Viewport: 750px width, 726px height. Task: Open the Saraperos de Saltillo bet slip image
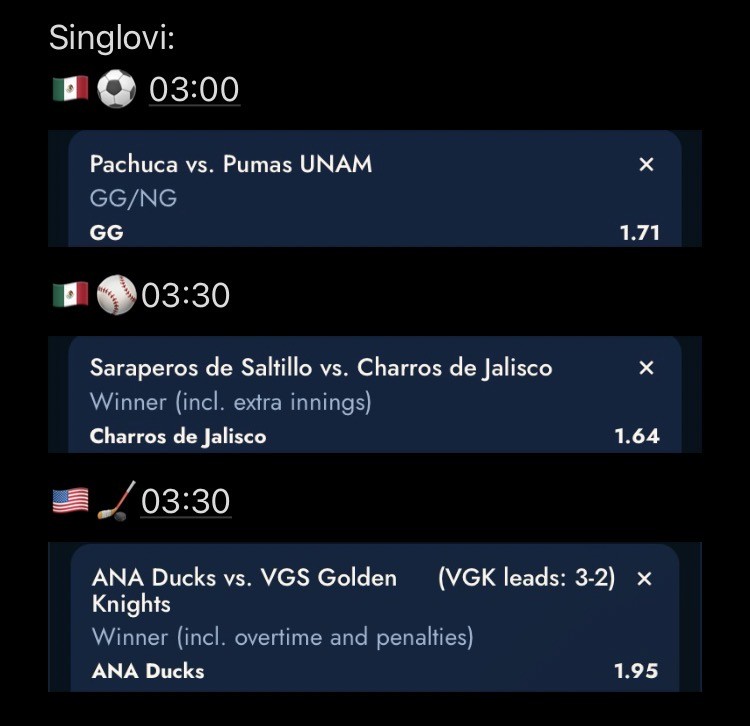pos(375,394)
